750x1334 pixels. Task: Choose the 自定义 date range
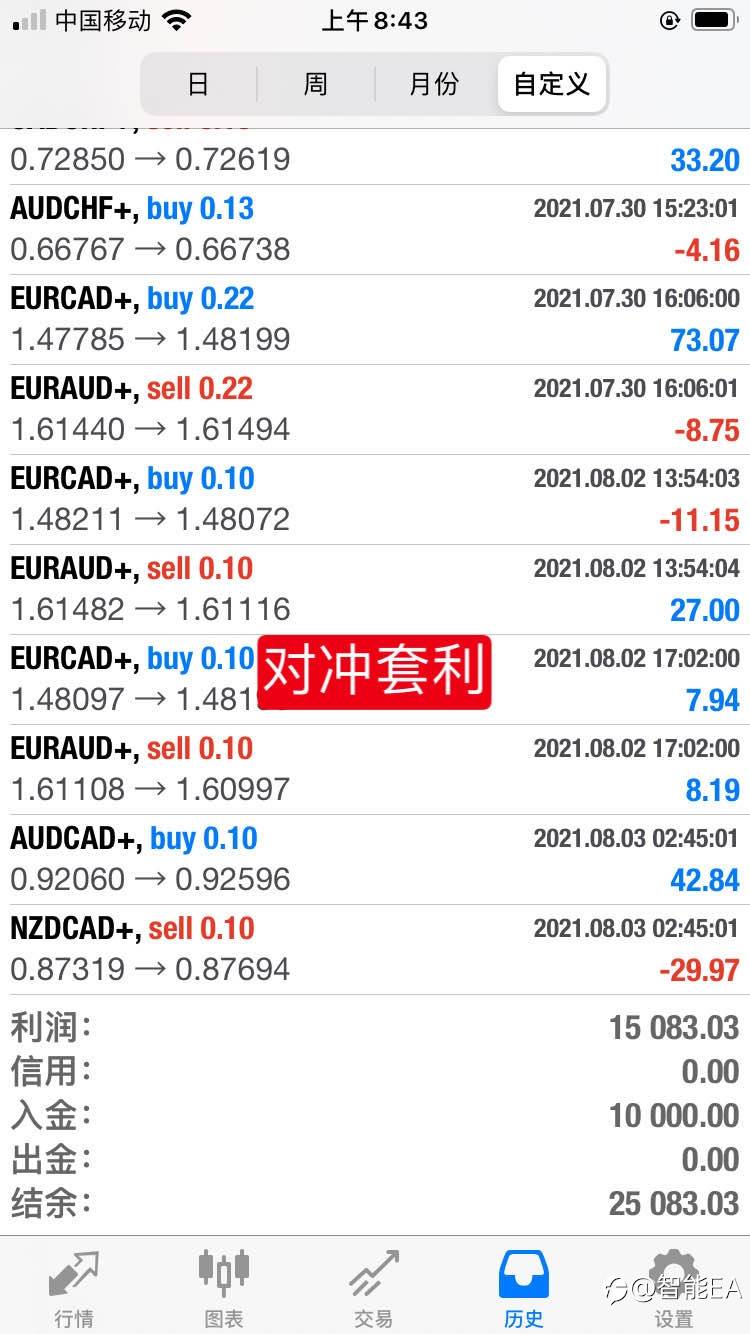[x=552, y=84]
